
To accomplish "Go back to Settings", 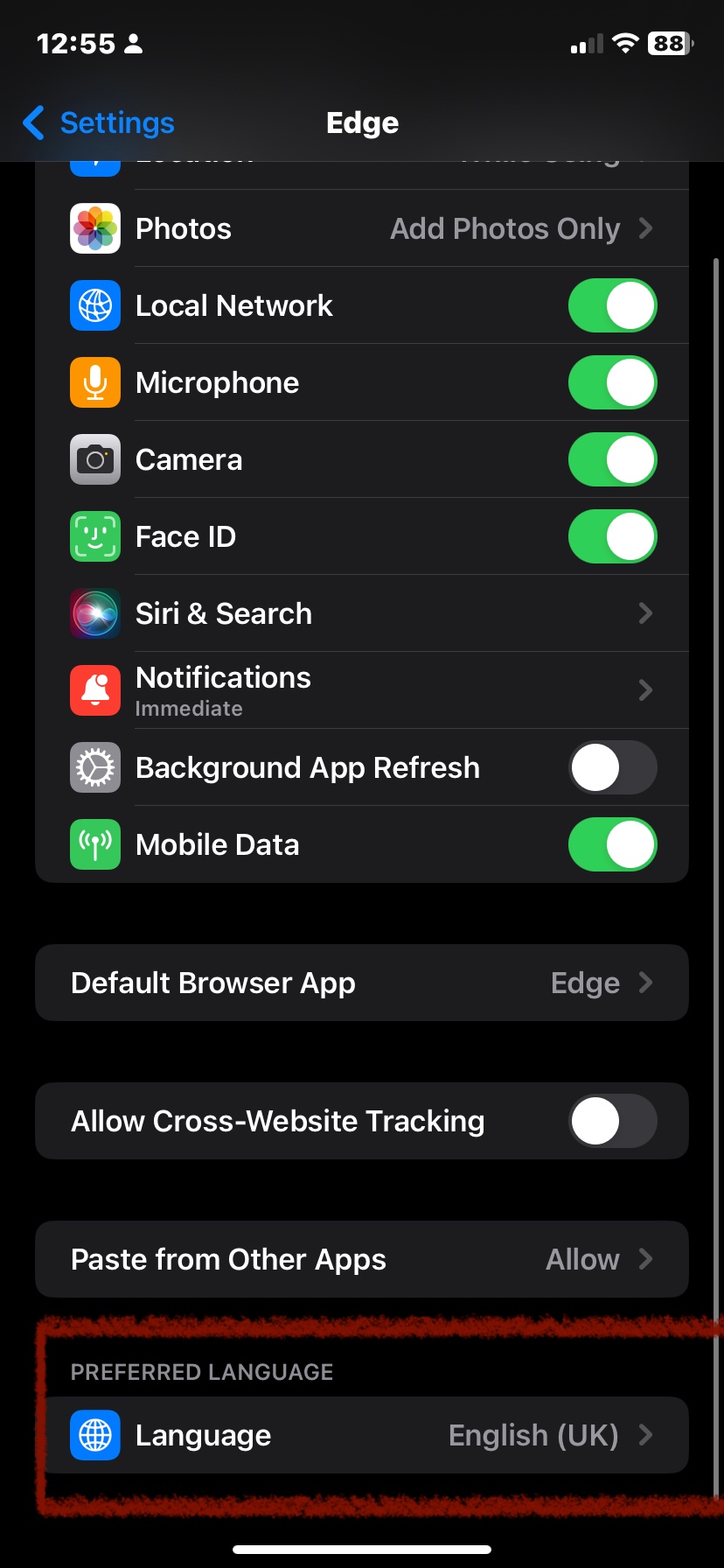I will point(98,123).
